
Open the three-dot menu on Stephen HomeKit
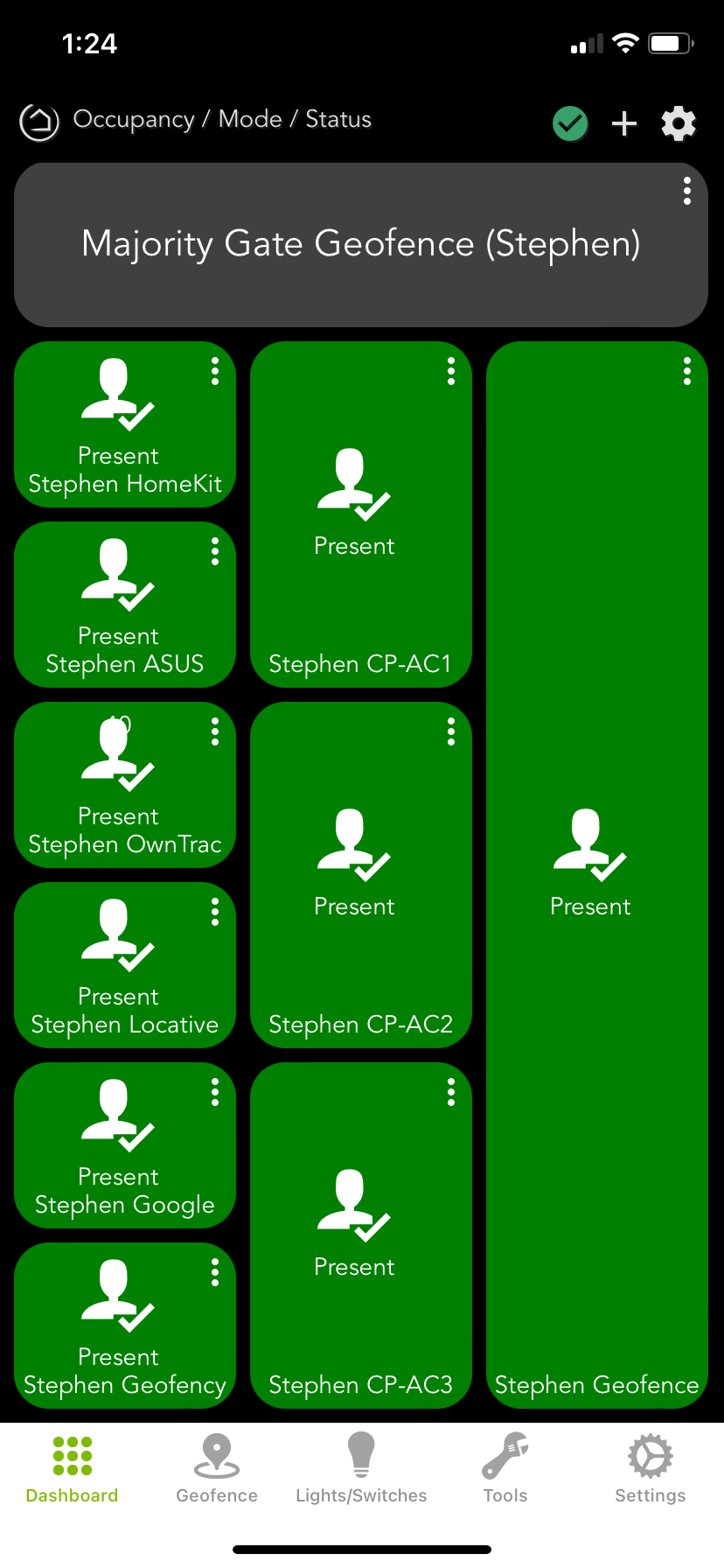click(x=215, y=372)
